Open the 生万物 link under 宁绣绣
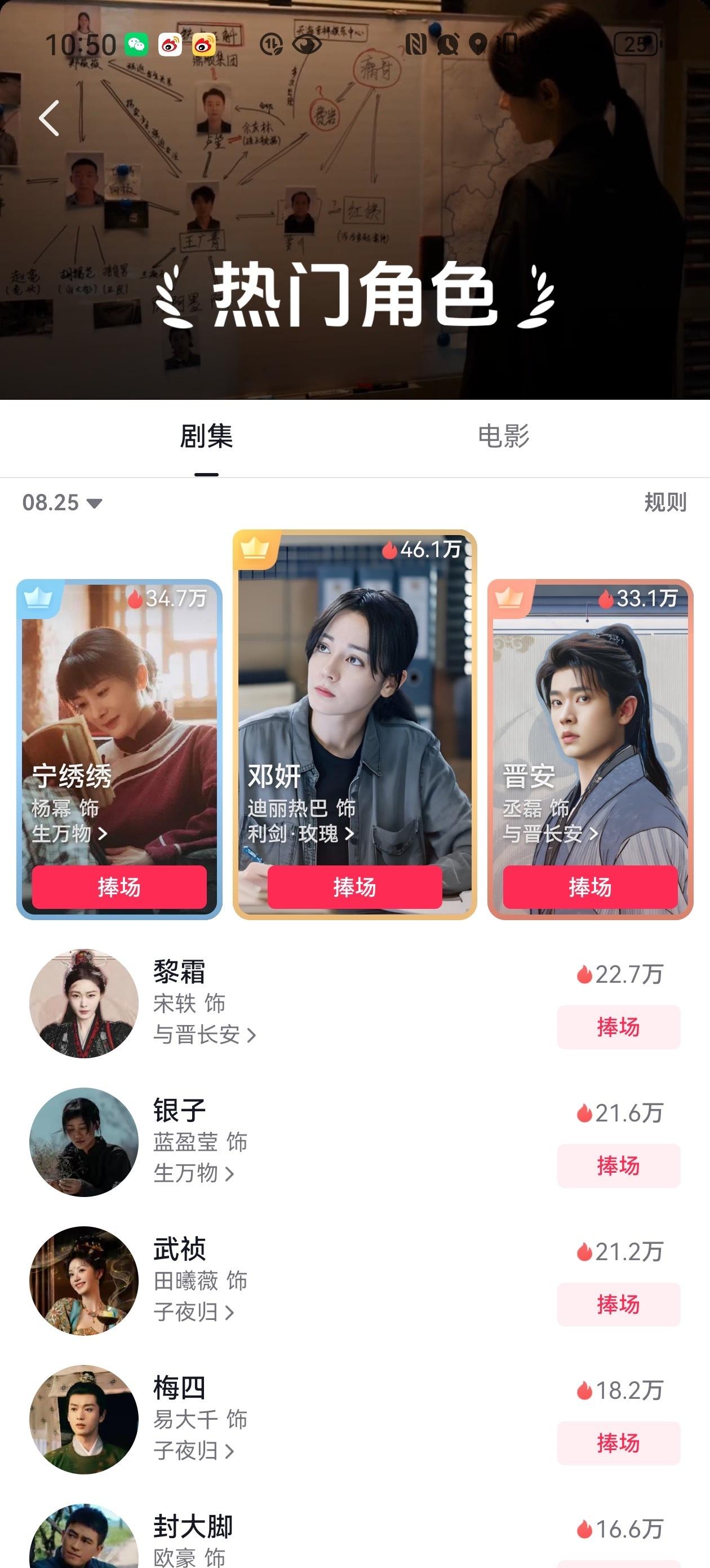The width and height of the screenshot is (710, 1568). [69, 833]
